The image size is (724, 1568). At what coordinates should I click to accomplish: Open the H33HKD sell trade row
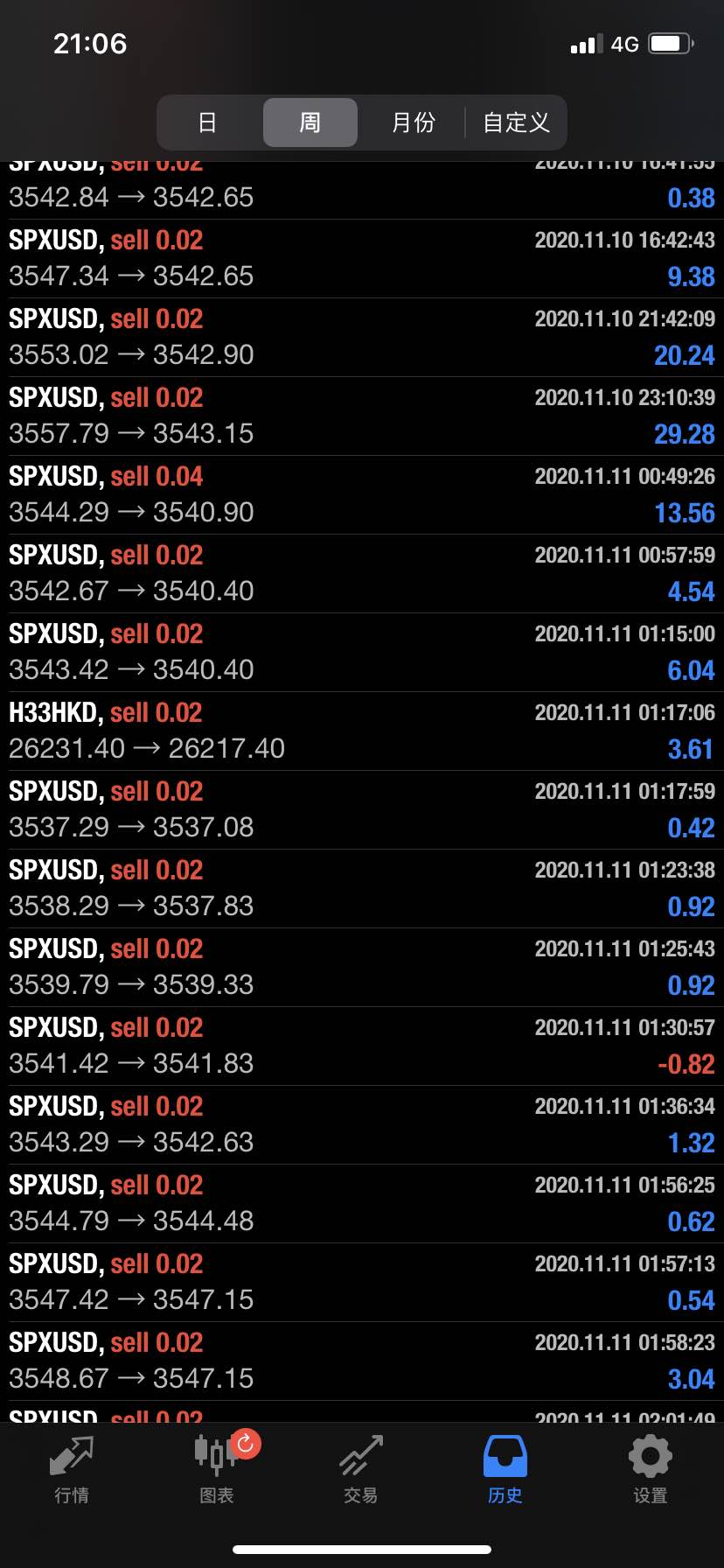362,731
